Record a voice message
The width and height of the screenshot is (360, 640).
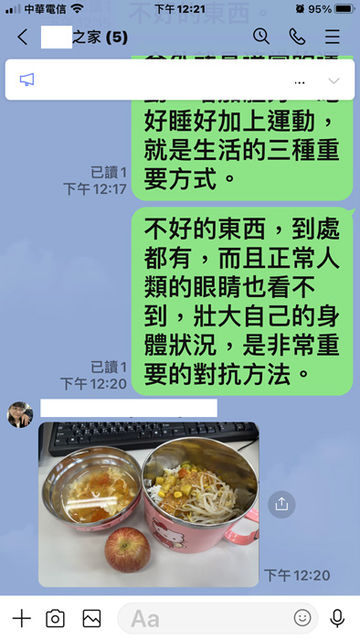tap(337, 618)
